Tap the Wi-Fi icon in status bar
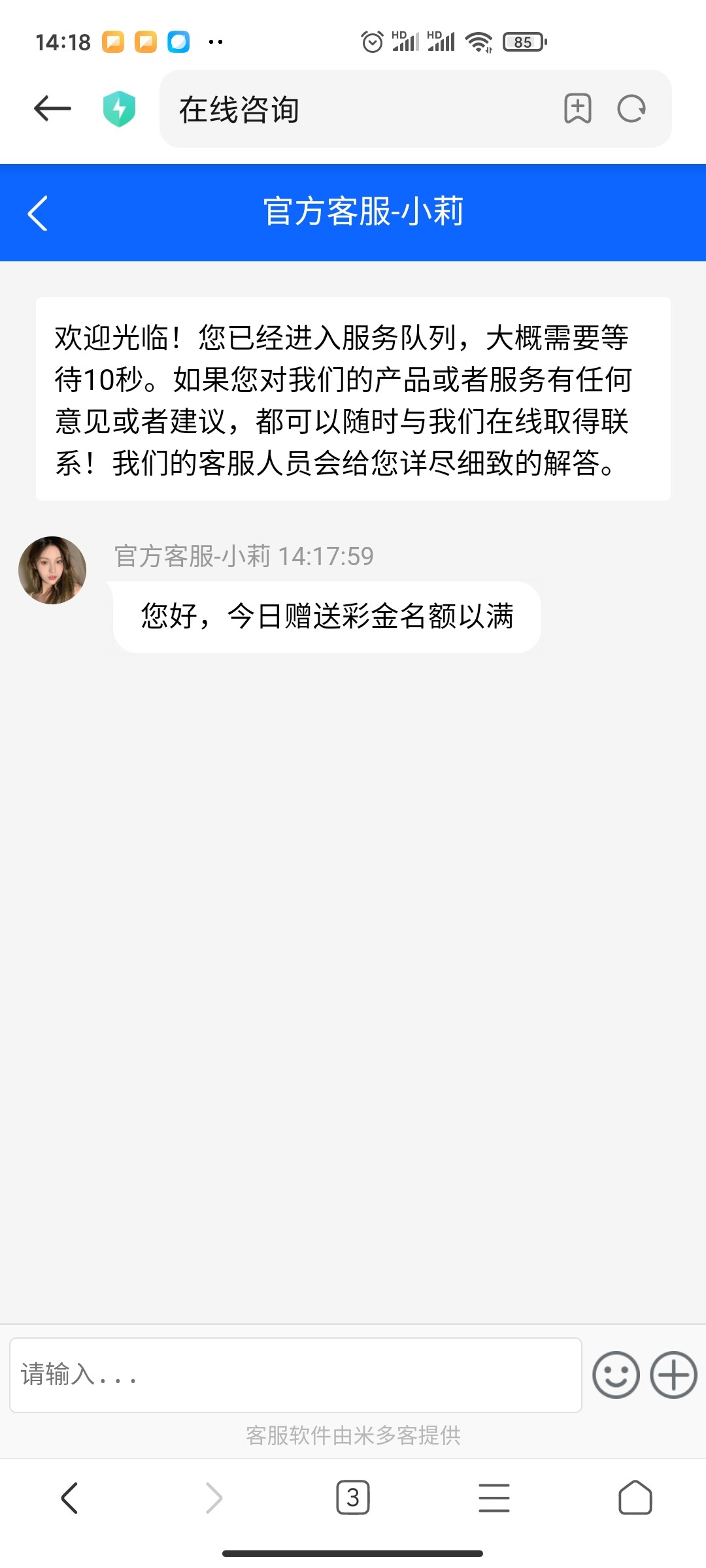 tap(479, 41)
